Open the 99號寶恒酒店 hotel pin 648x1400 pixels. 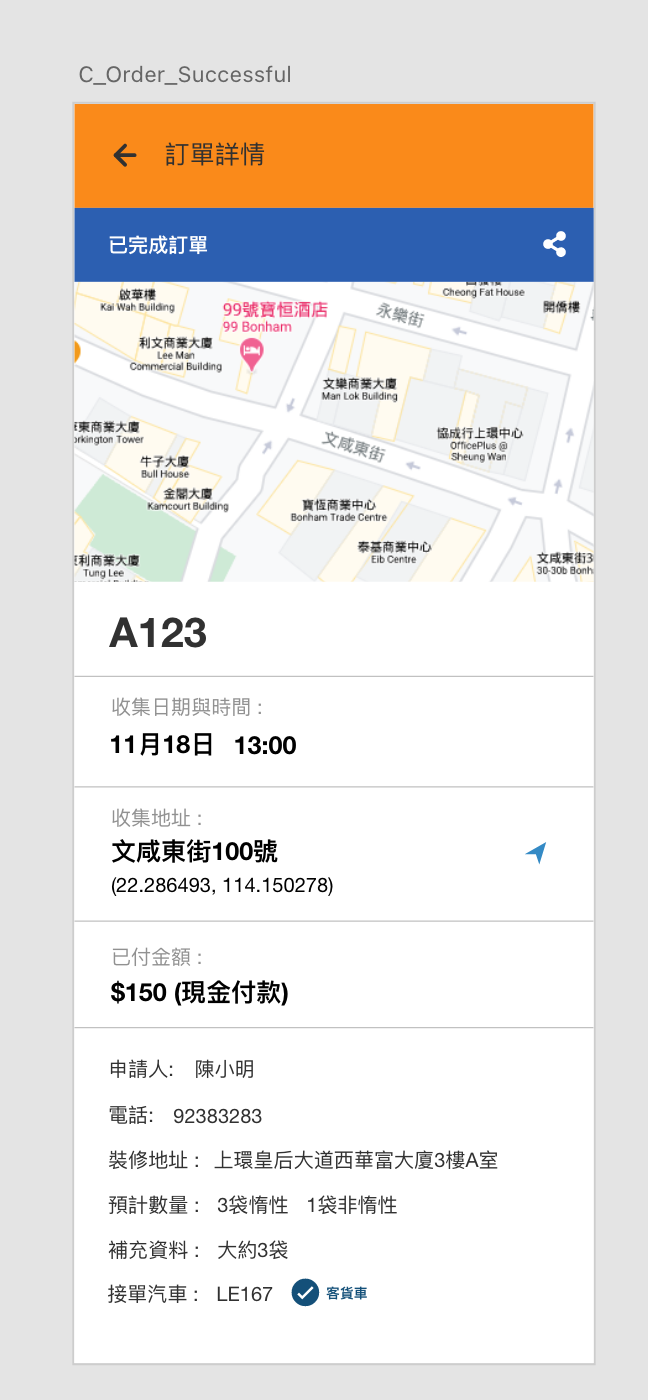click(251, 351)
